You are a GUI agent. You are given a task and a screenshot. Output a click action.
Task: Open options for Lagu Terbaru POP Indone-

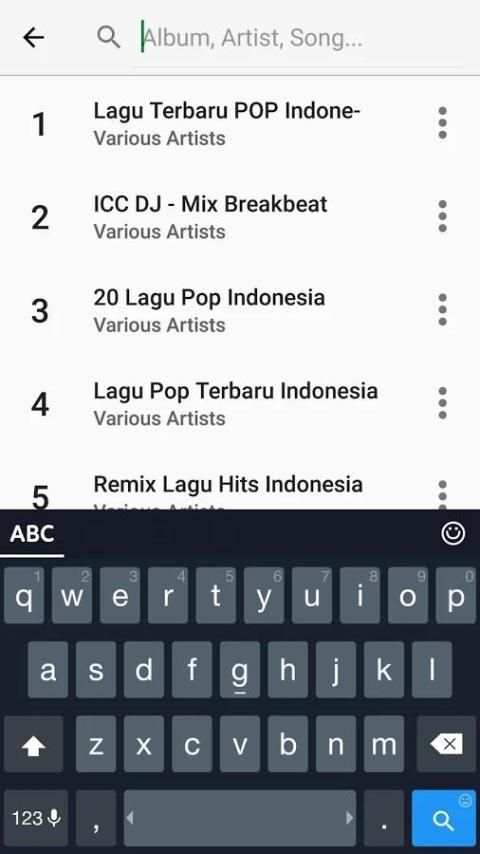pos(442,123)
